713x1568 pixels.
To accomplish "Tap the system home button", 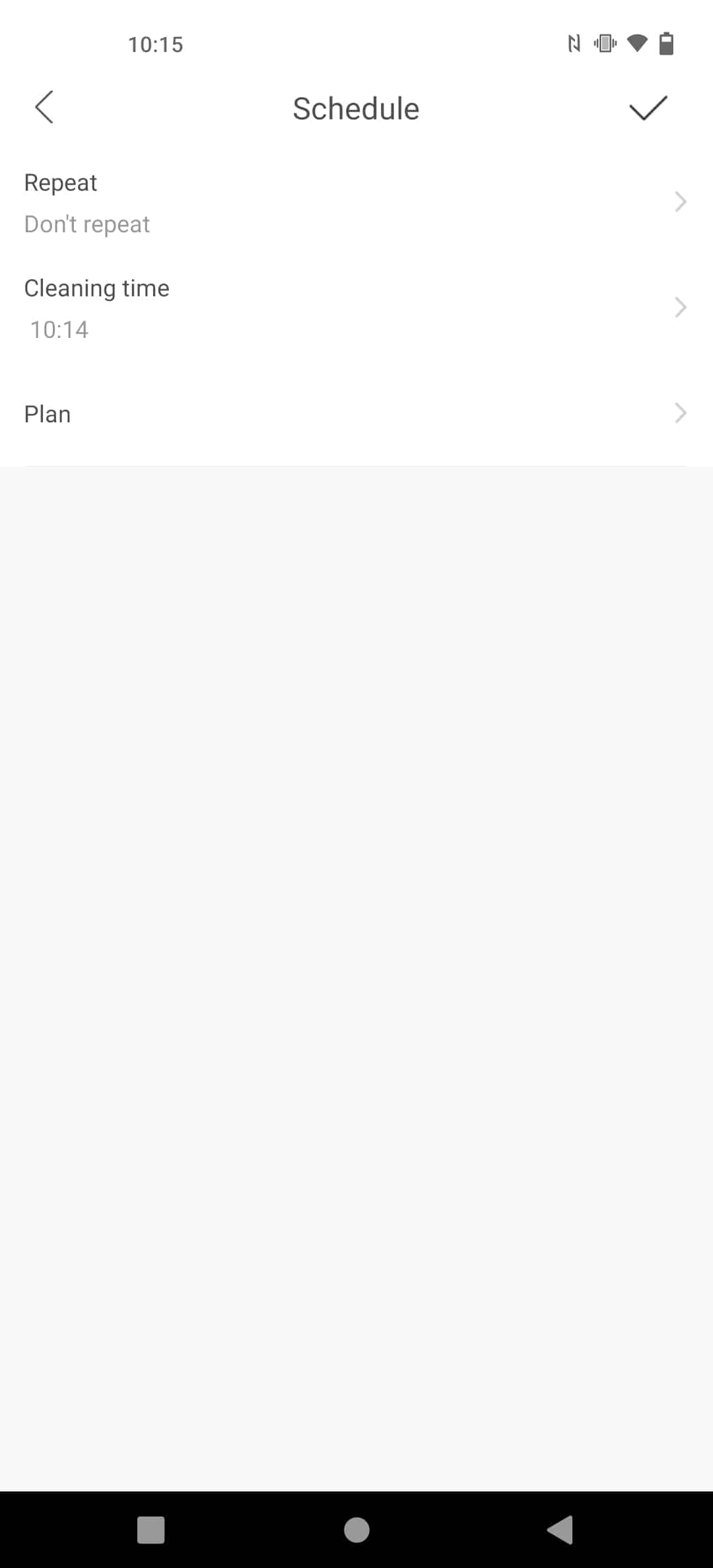I will [356, 1530].
